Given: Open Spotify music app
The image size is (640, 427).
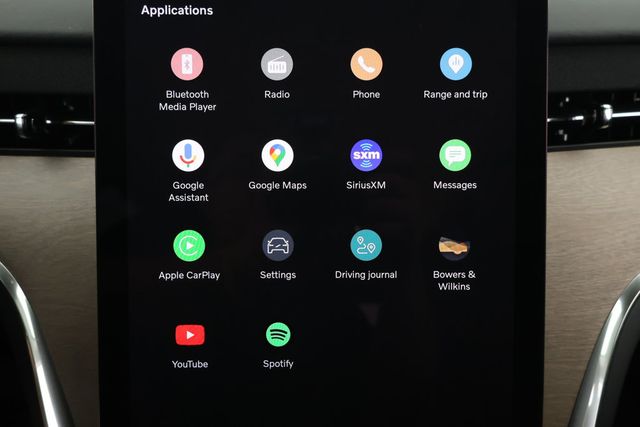Looking at the screenshot, I should [278, 335].
